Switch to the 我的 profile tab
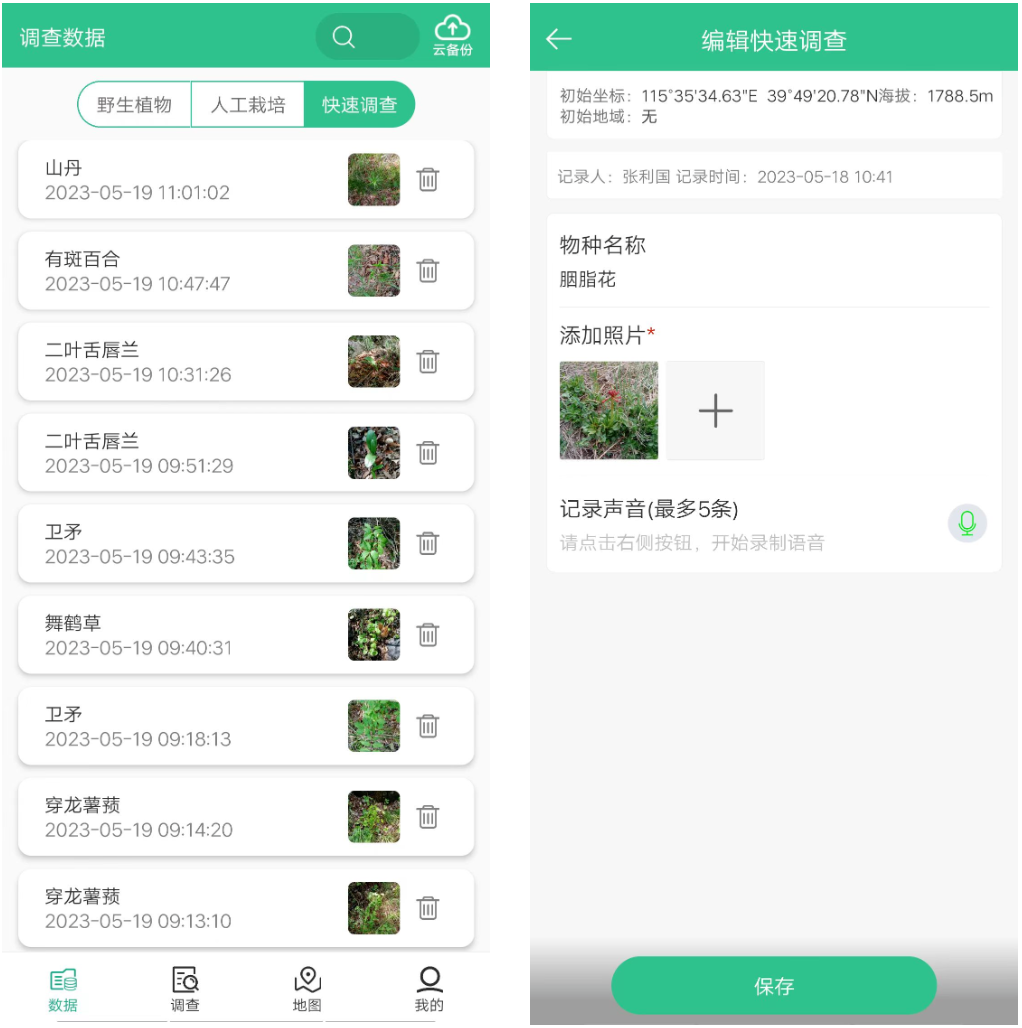This screenshot has width=1022, height=1028. 429,988
